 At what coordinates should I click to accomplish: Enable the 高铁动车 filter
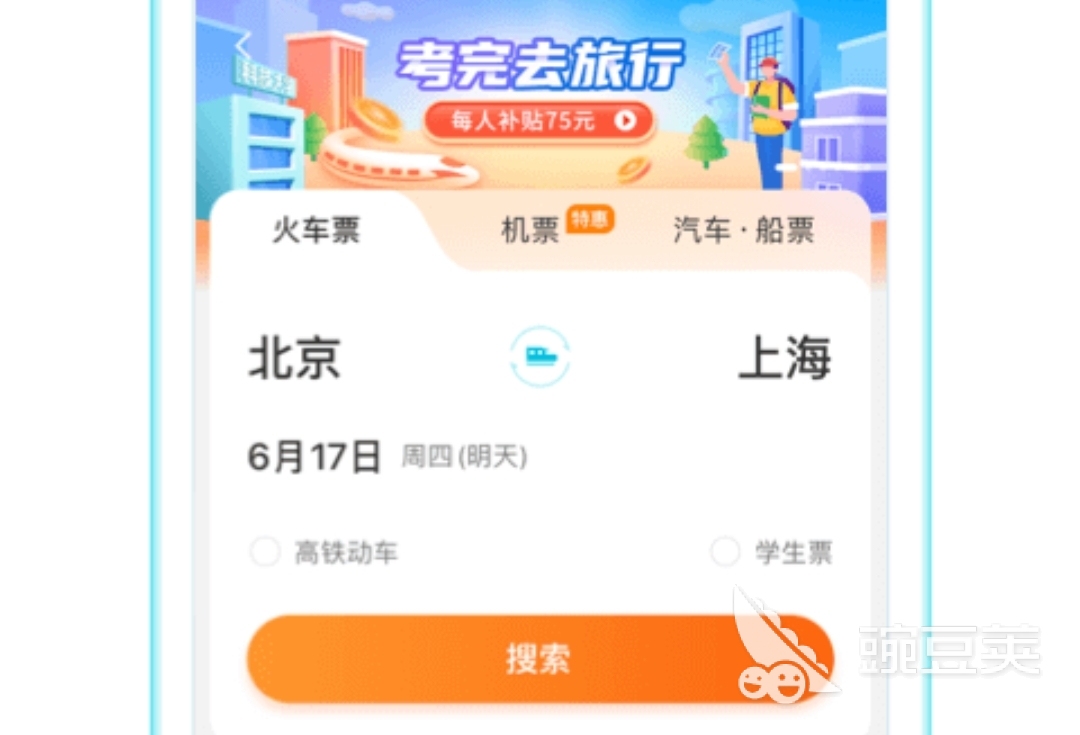[x=266, y=552]
